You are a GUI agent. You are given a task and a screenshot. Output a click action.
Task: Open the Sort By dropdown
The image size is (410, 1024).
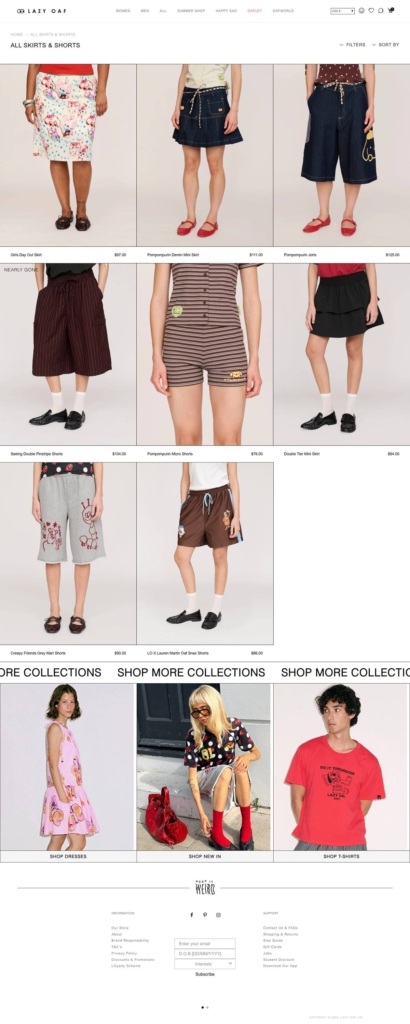coord(385,45)
